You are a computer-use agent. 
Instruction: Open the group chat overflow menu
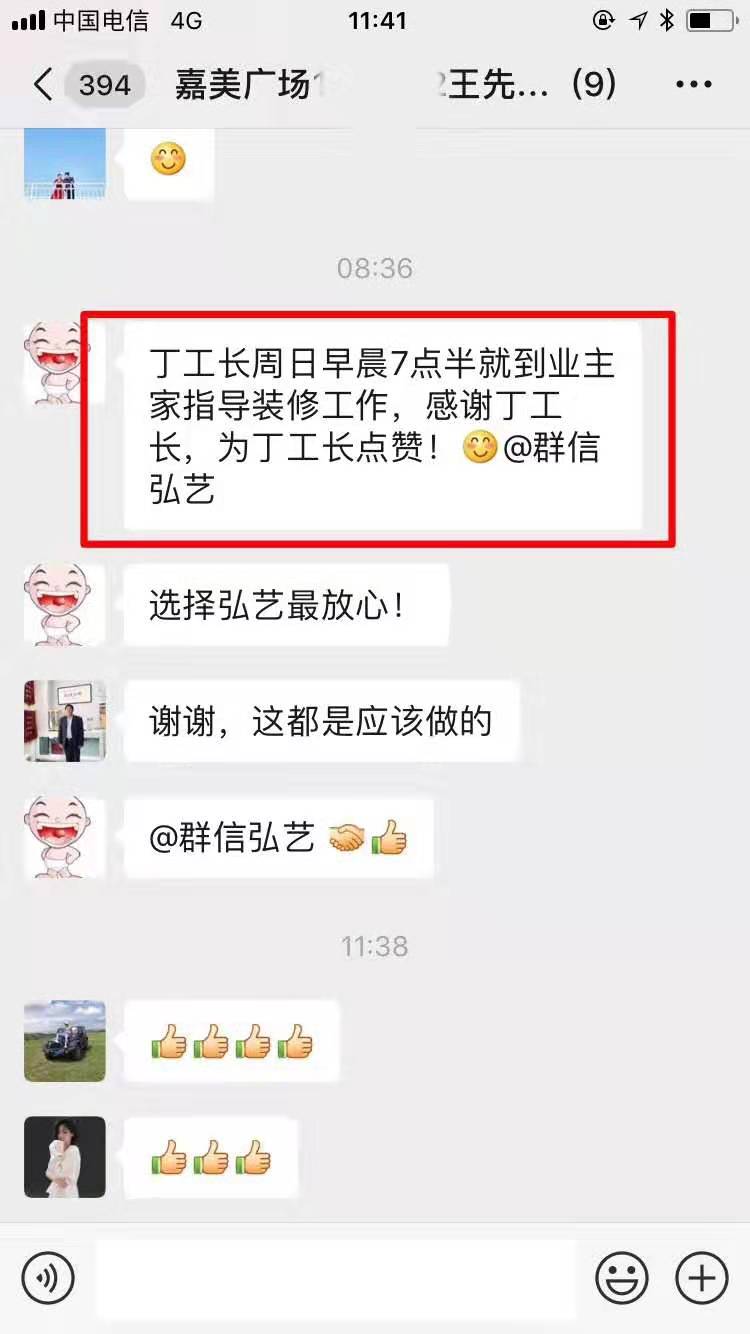[x=694, y=85]
